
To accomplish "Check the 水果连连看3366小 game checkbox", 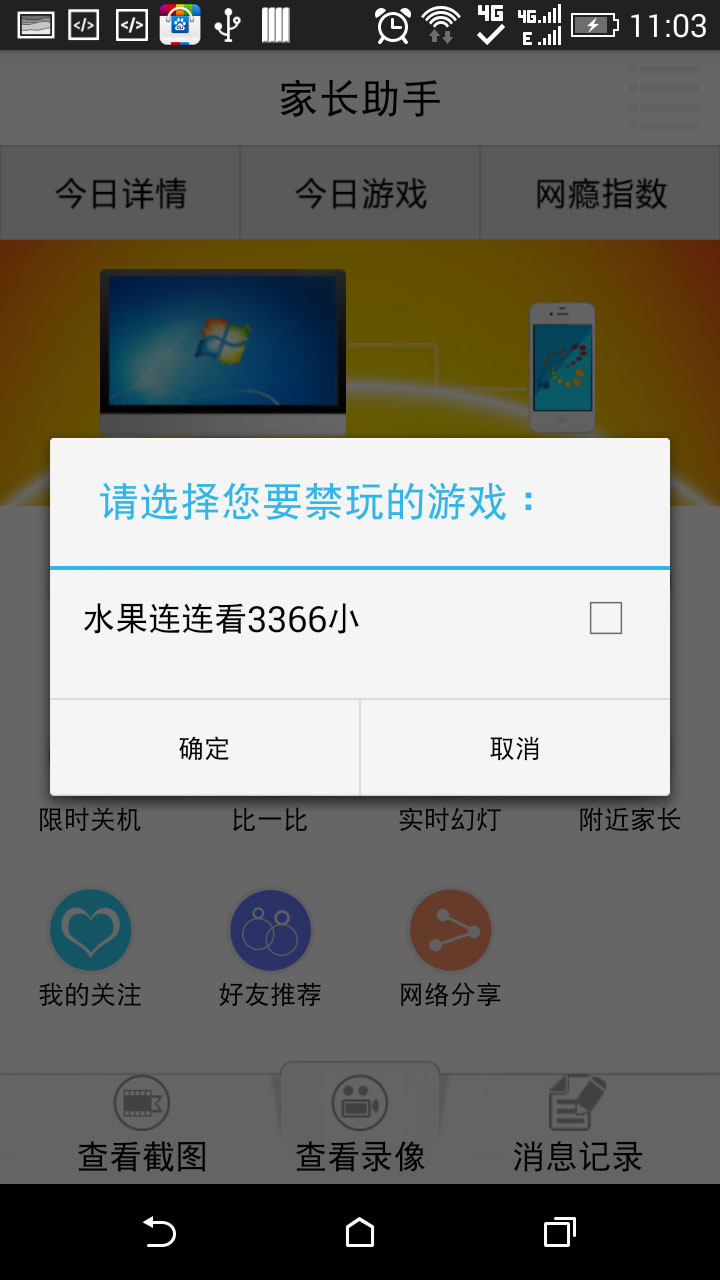I will click(x=605, y=618).
